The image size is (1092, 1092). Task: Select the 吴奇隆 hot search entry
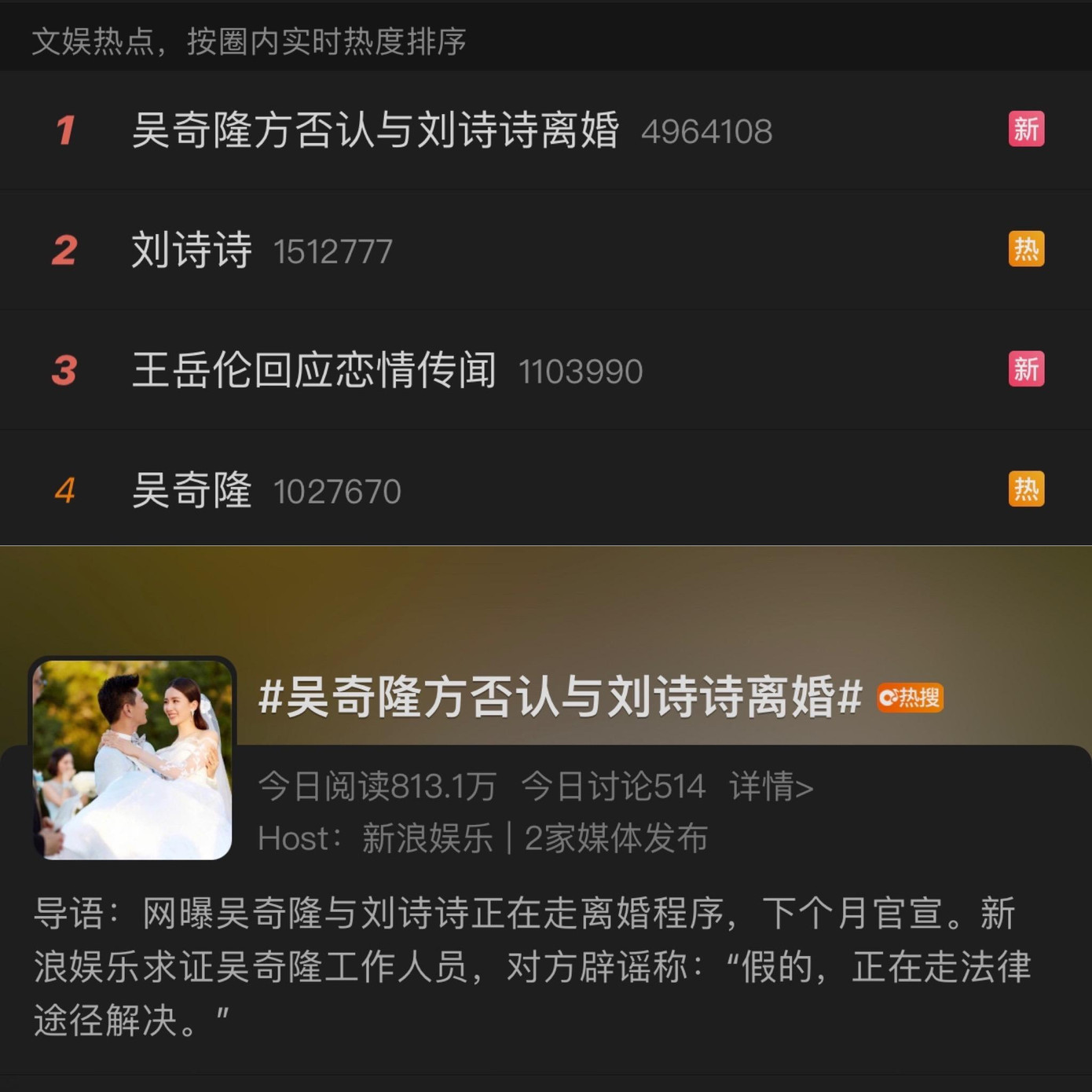click(x=192, y=491)
